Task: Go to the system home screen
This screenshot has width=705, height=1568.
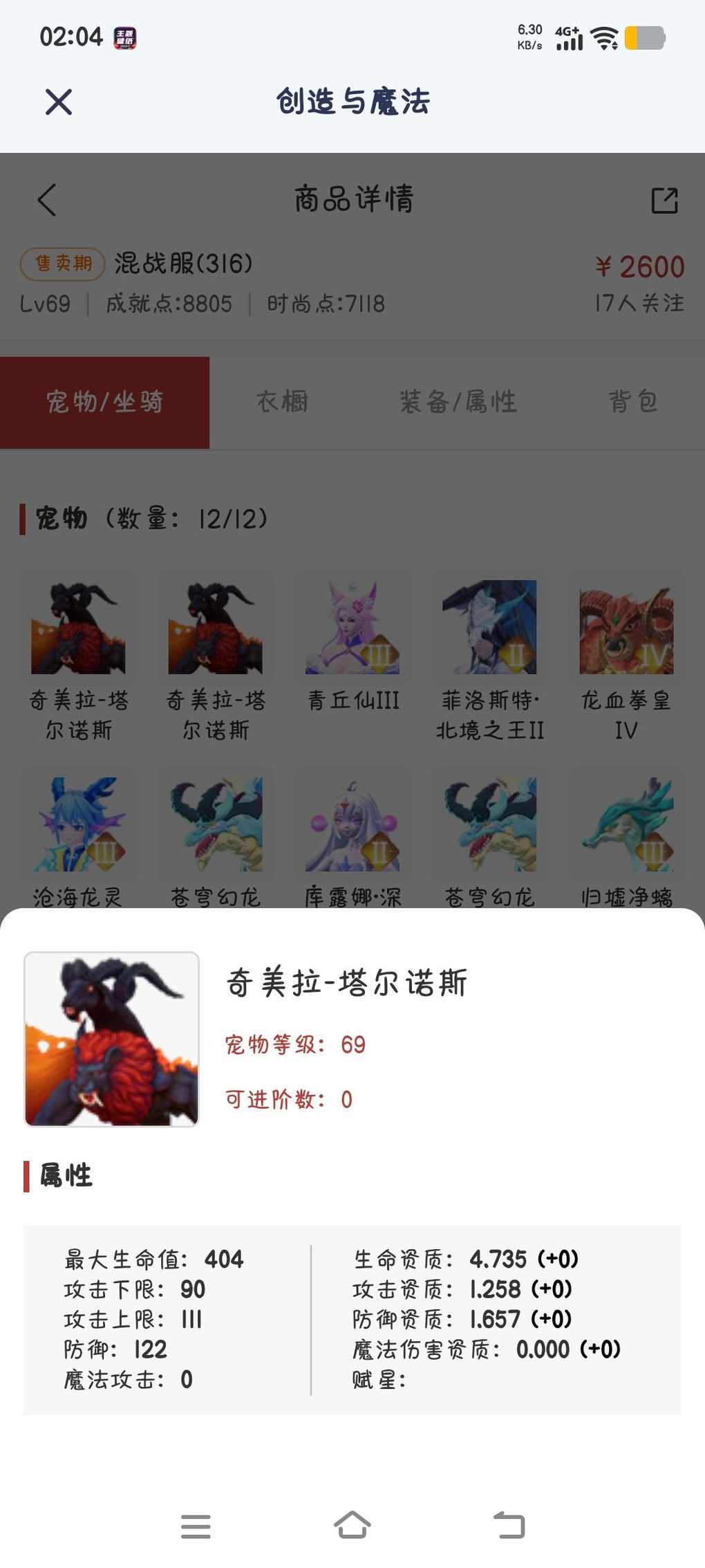Action: [352, 1525]
